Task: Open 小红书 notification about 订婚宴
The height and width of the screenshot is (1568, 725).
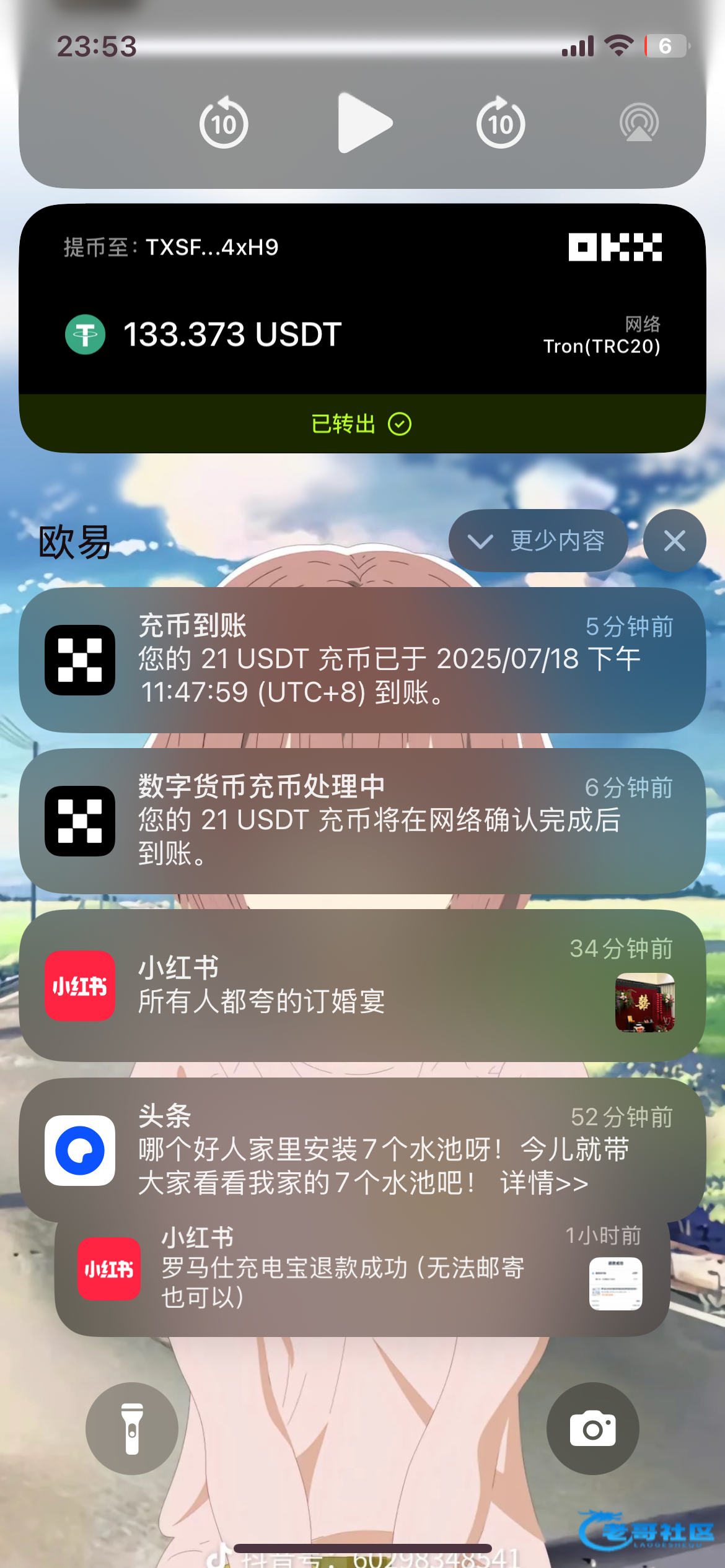Action: (362, 985)
